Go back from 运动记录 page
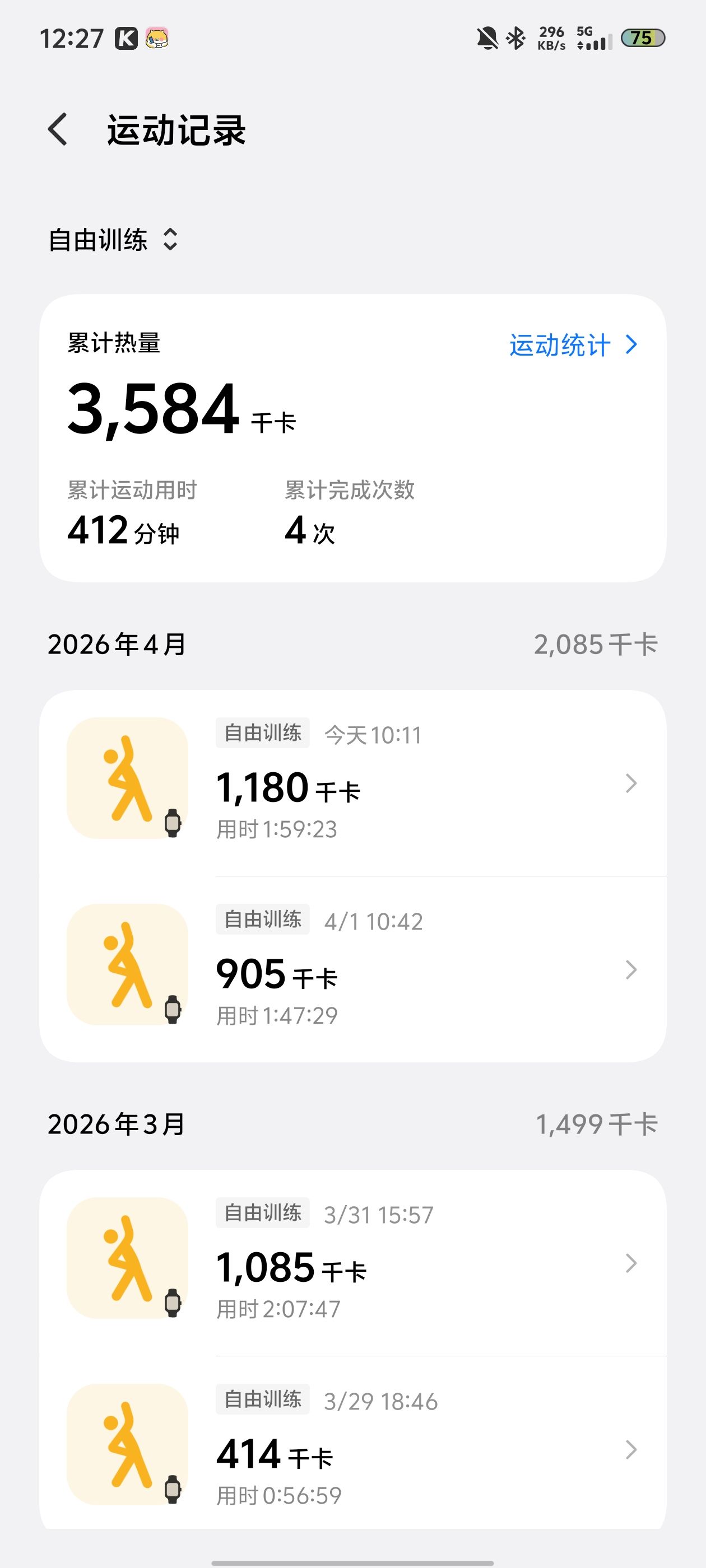 (58, 130)
